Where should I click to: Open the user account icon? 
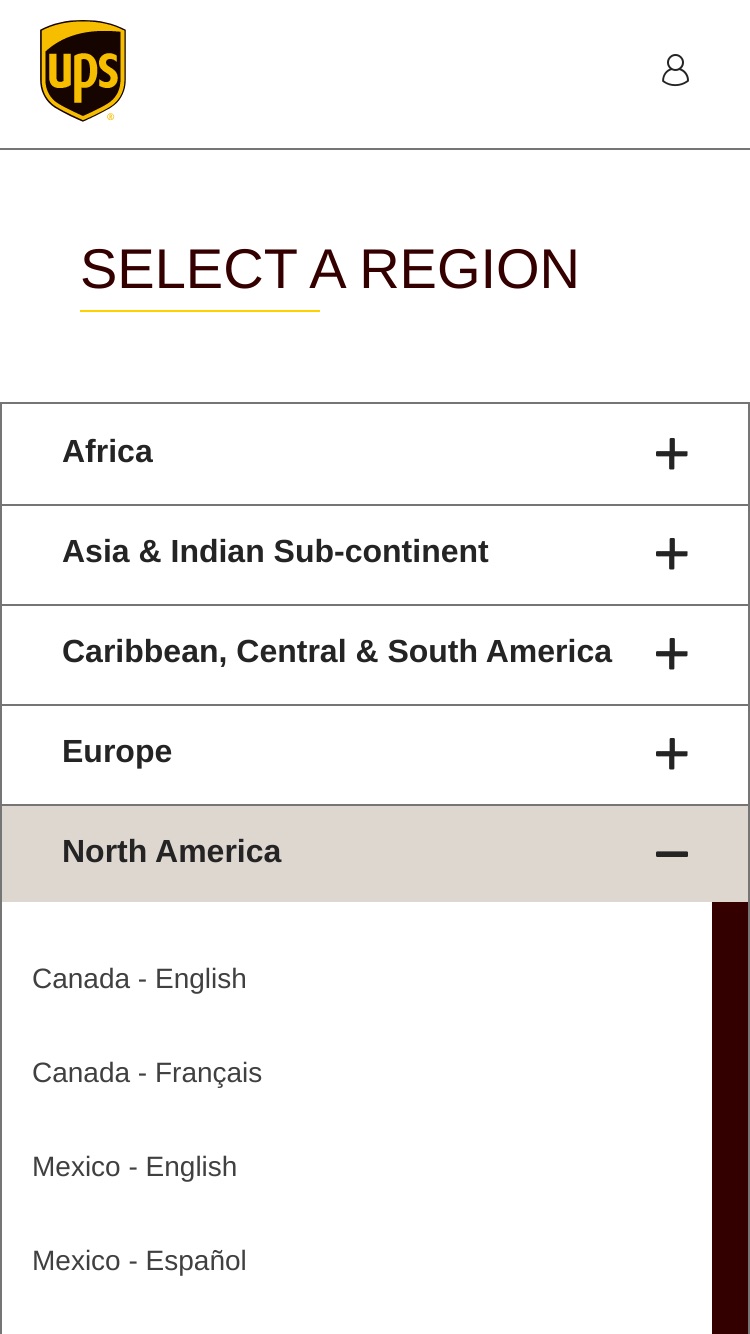(676, 70)
